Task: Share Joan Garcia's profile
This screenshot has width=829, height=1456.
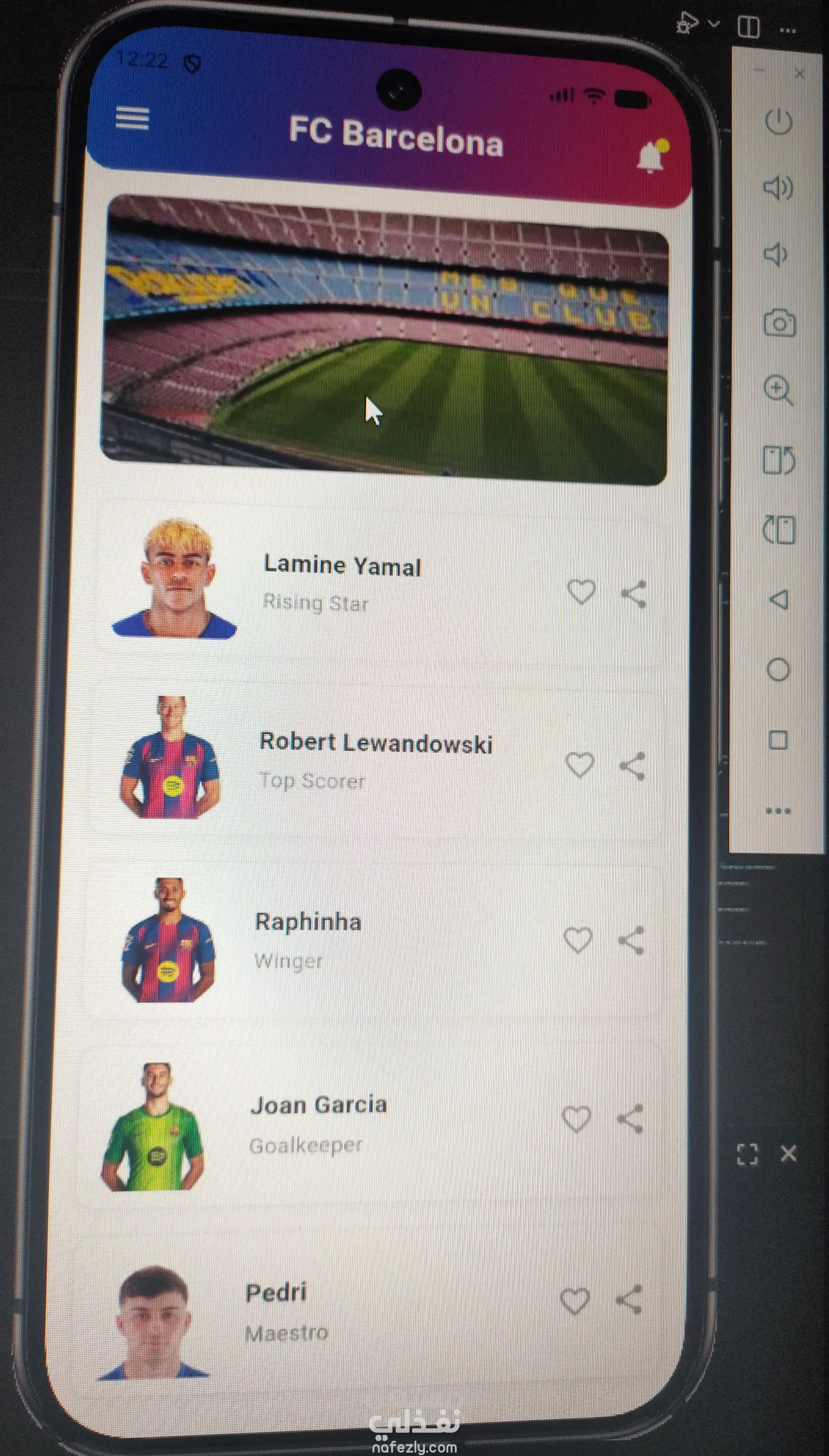Action: (x=630, y=1119)
